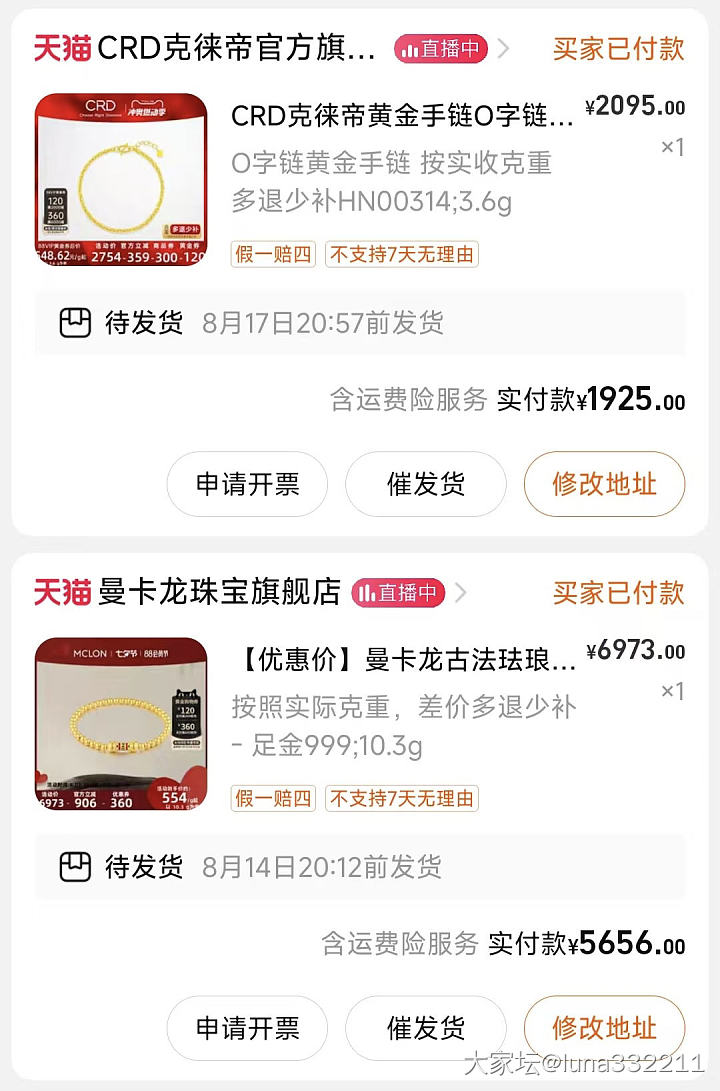720x1091 pixels.
Task: Tap 直播中 badge beside 曼卡龙珠宝旗舰店
Action: coord(397,592)
